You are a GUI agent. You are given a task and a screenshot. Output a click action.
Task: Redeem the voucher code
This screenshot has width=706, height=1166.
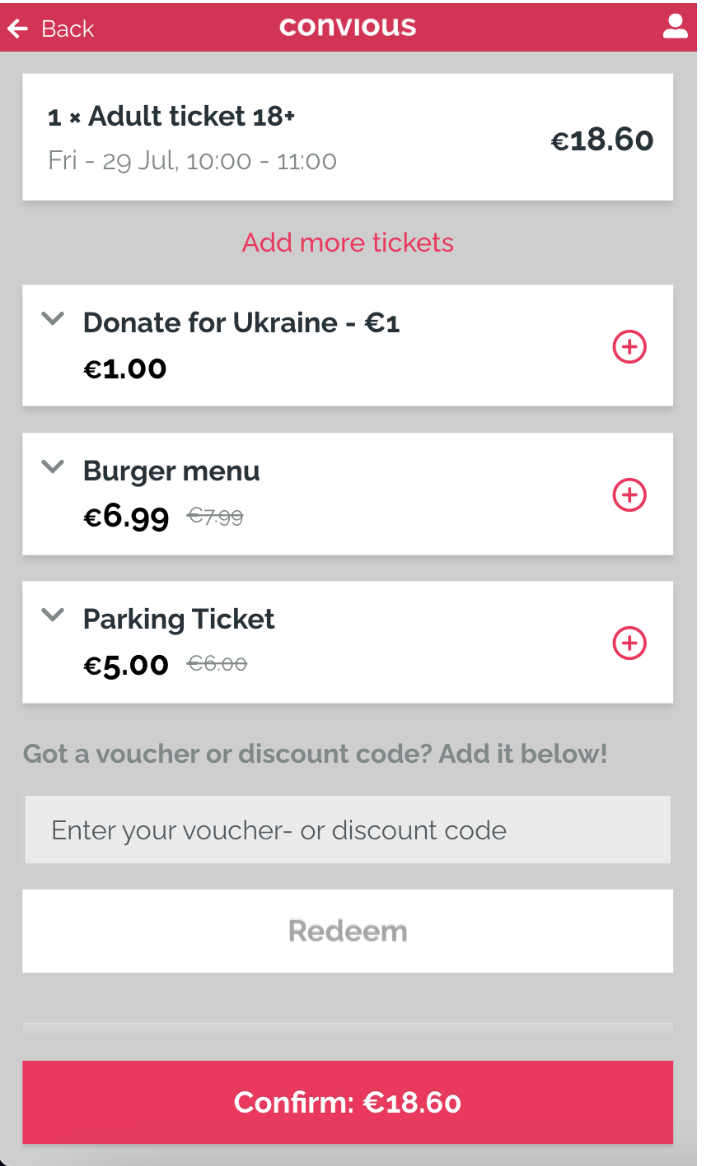coord(348,931)
